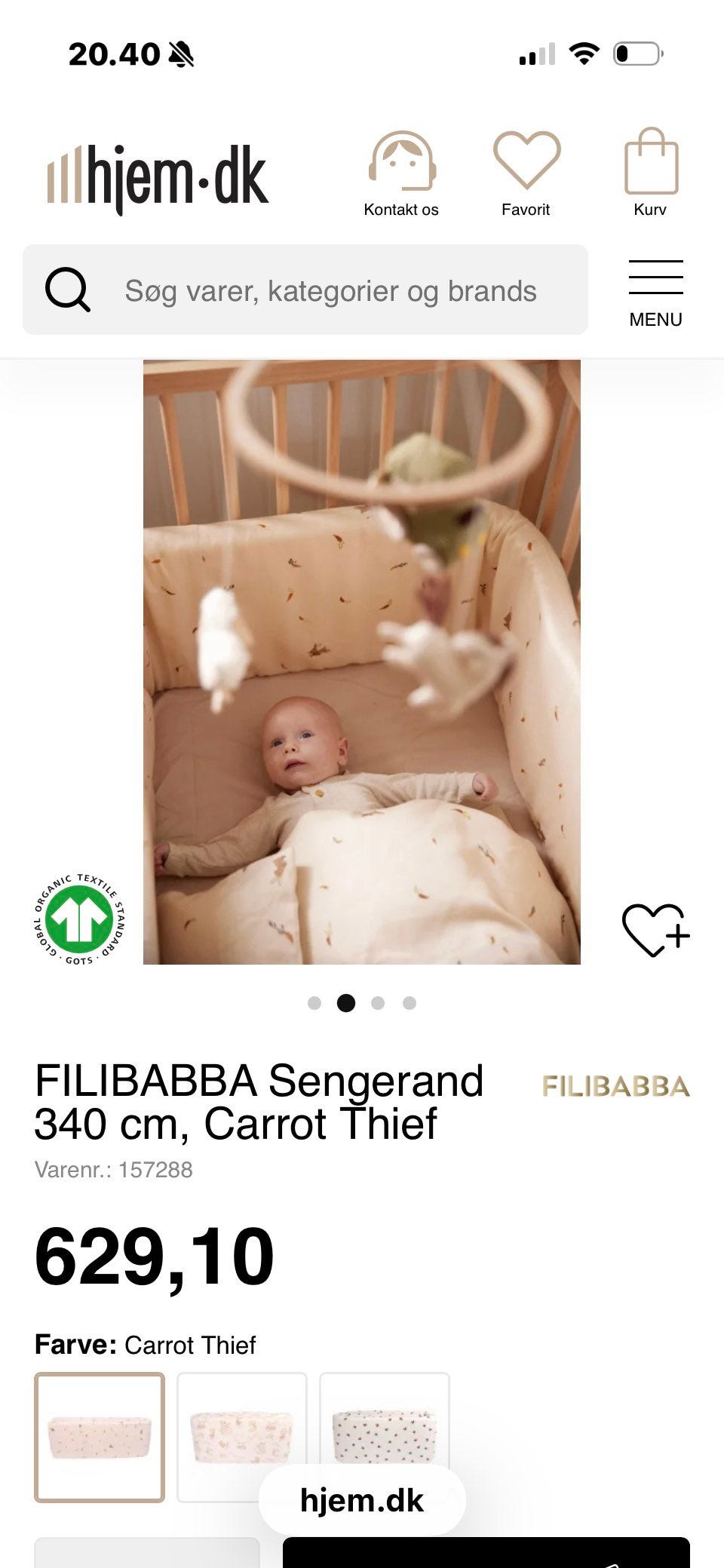The height and width of the screenshot is (1568, 724).
Task: Open the crib product photo
Action: [x=362, y=662]
